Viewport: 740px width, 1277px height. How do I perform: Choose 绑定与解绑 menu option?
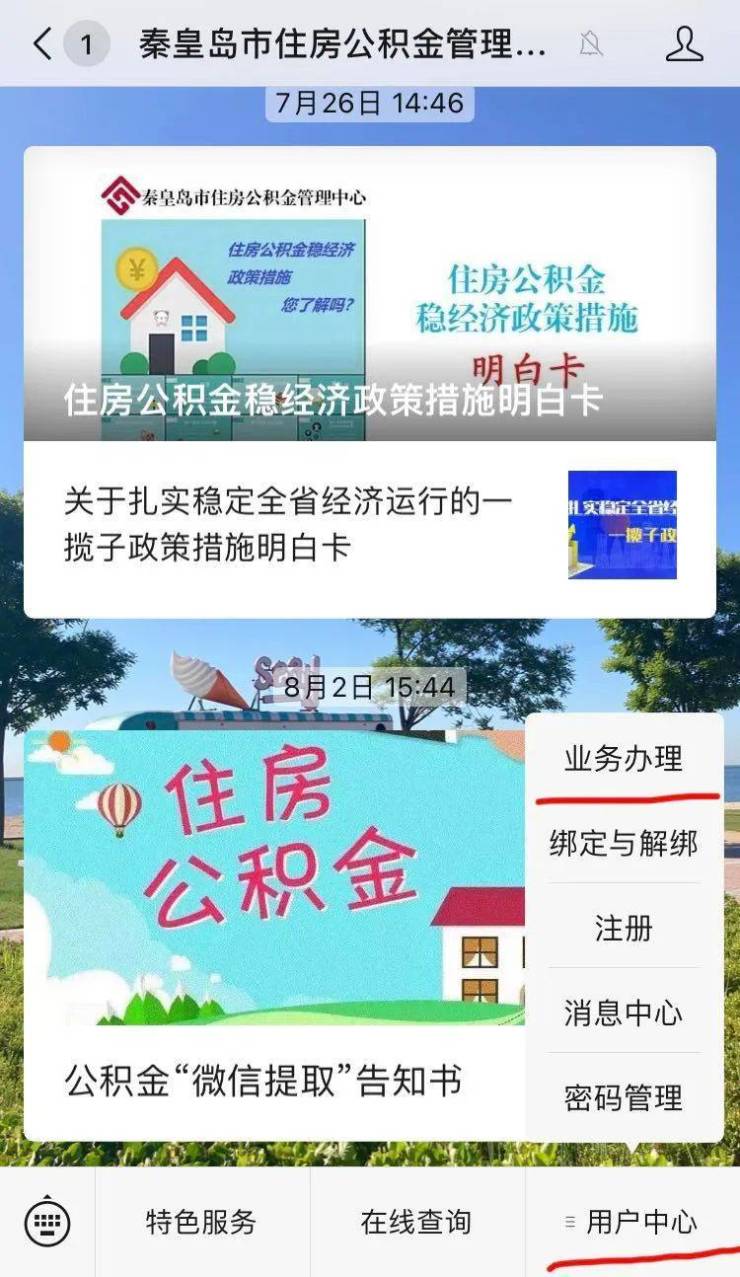click(623, 844)
